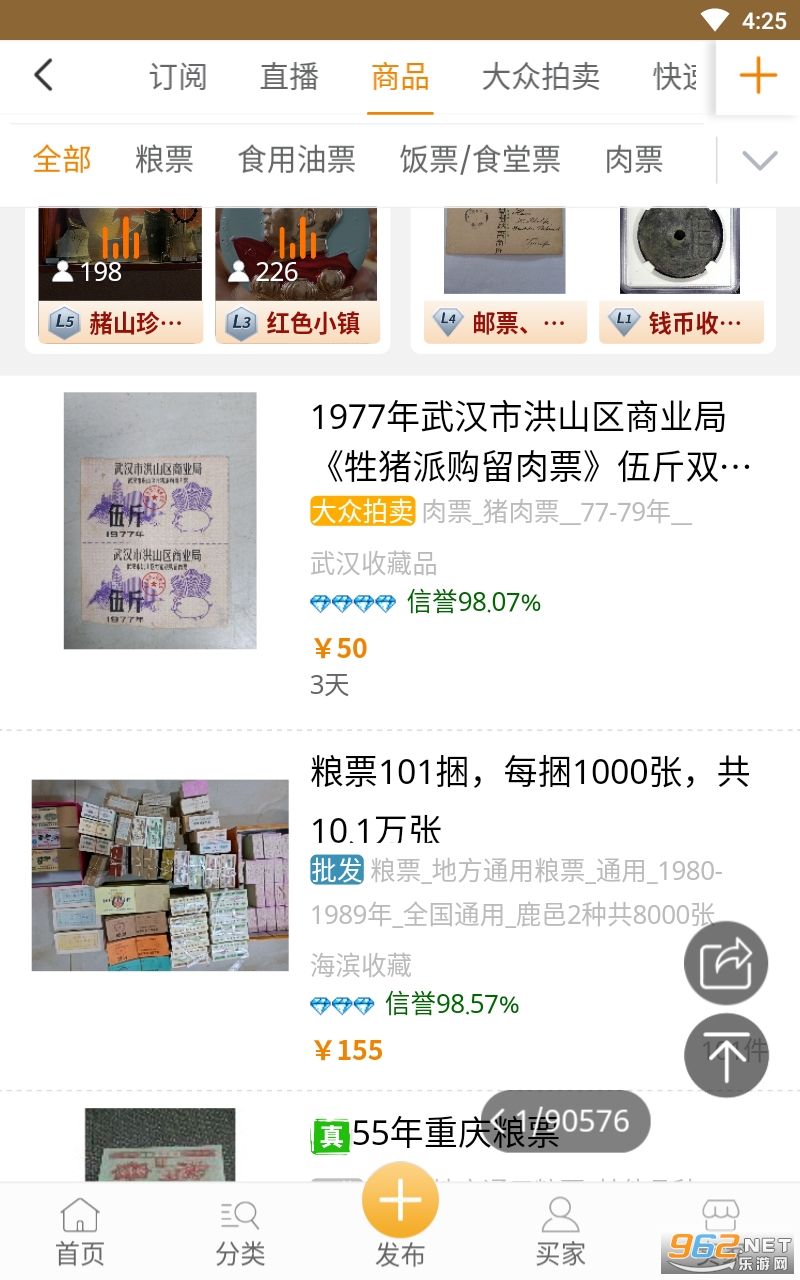Go back using the top-left arrow
This screenshot has width=800, height=1280.
click(x=43, y=76)
